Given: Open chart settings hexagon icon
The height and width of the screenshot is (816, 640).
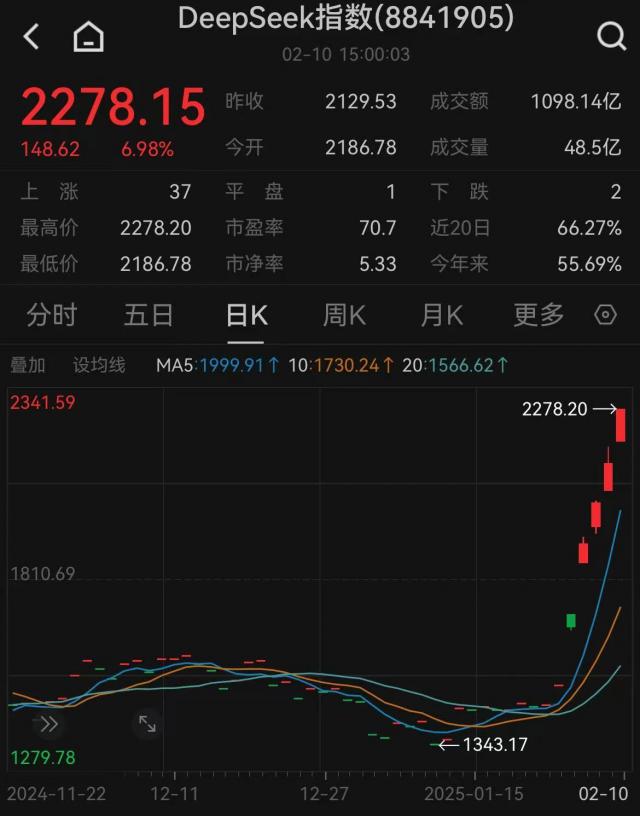Looking at the screenshot, I should pyautogui.click(x=605, y=315).
